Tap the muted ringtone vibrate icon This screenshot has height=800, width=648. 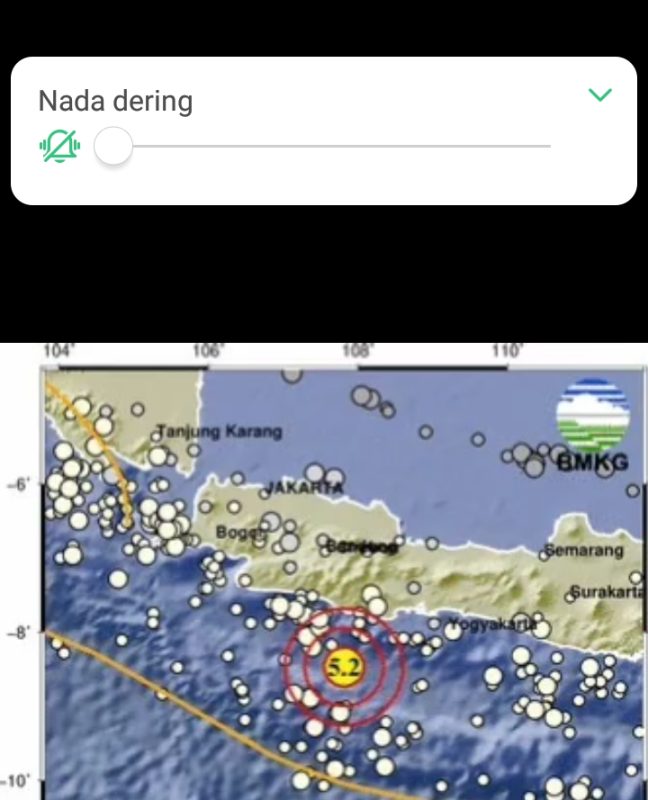(59, 147)
